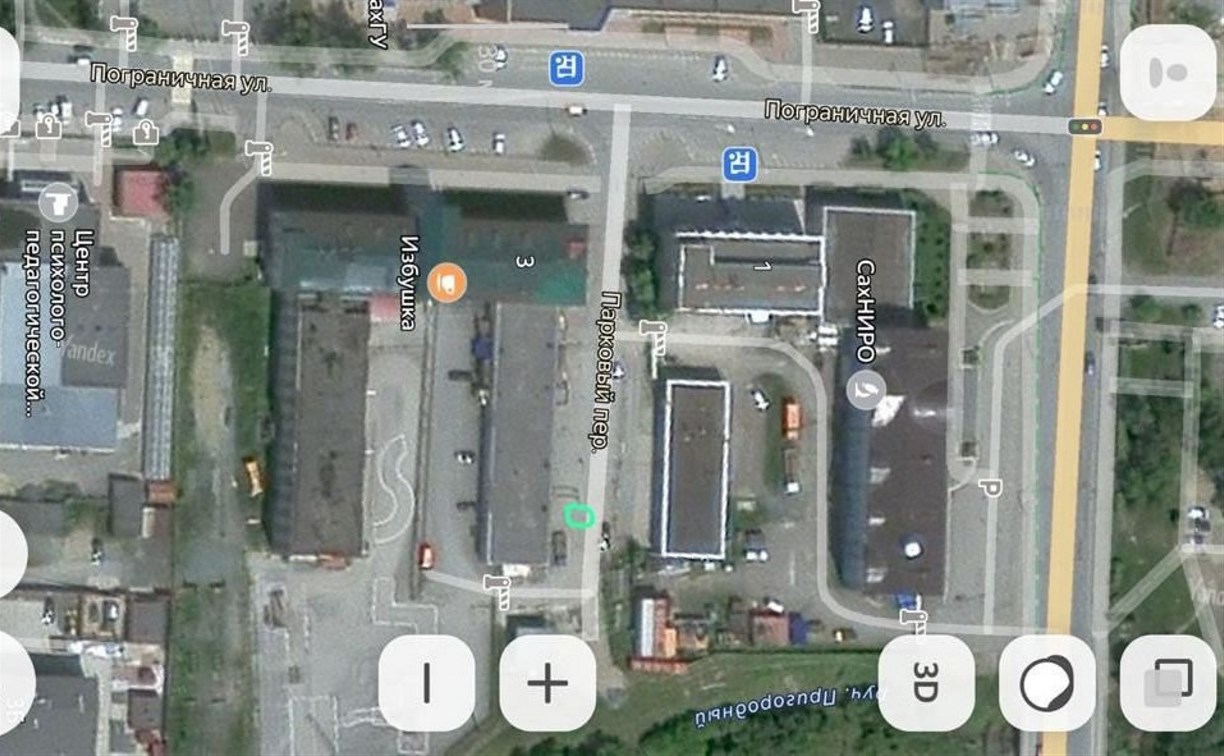Tap the dimmed dot-and-bar icon button
Screen dimensions: 1224x756
coord(1168,73)
